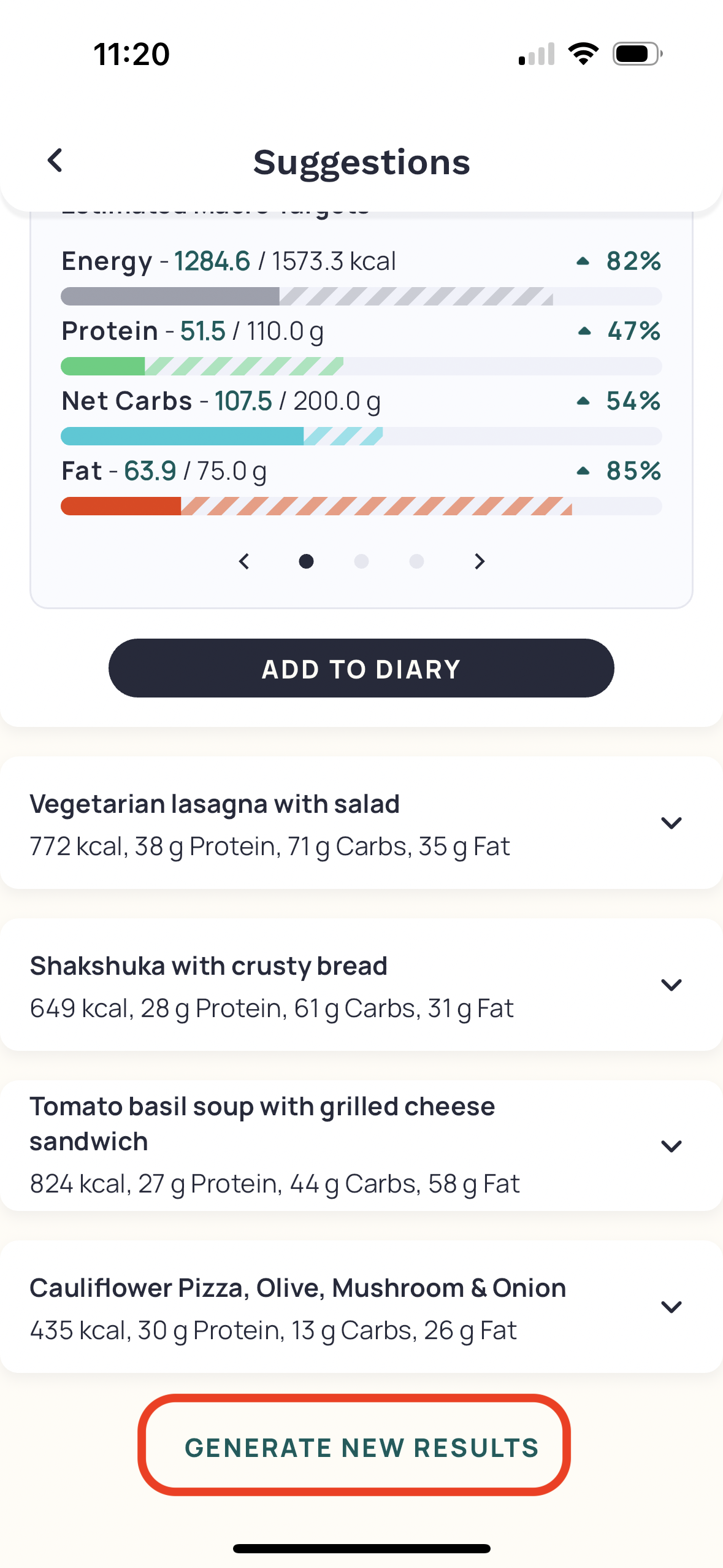Expand Tomato basil soup with grilled cheese sandwich
The image size is (723, 1568).
(671, 1145)
